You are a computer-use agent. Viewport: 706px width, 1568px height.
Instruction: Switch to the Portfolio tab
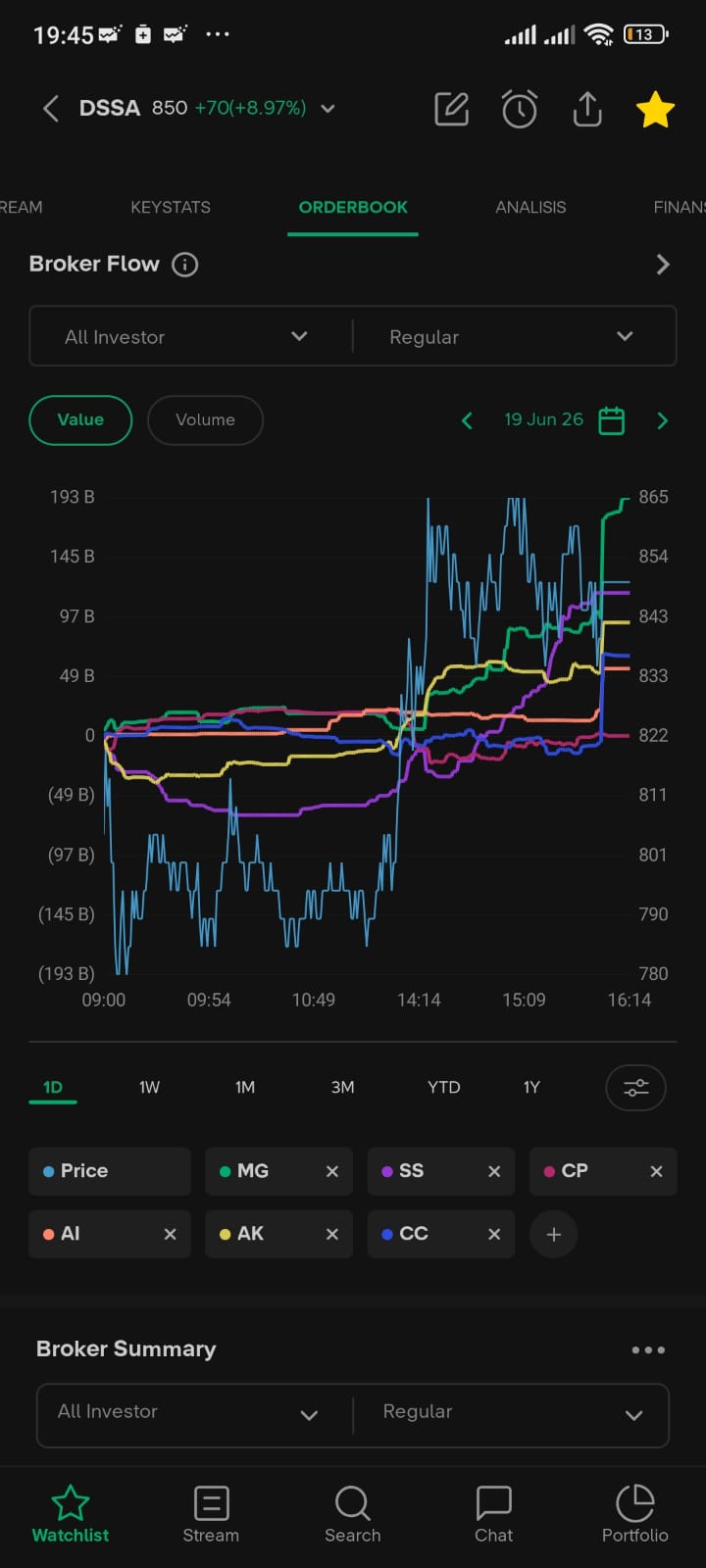[x=634, y=1514]
